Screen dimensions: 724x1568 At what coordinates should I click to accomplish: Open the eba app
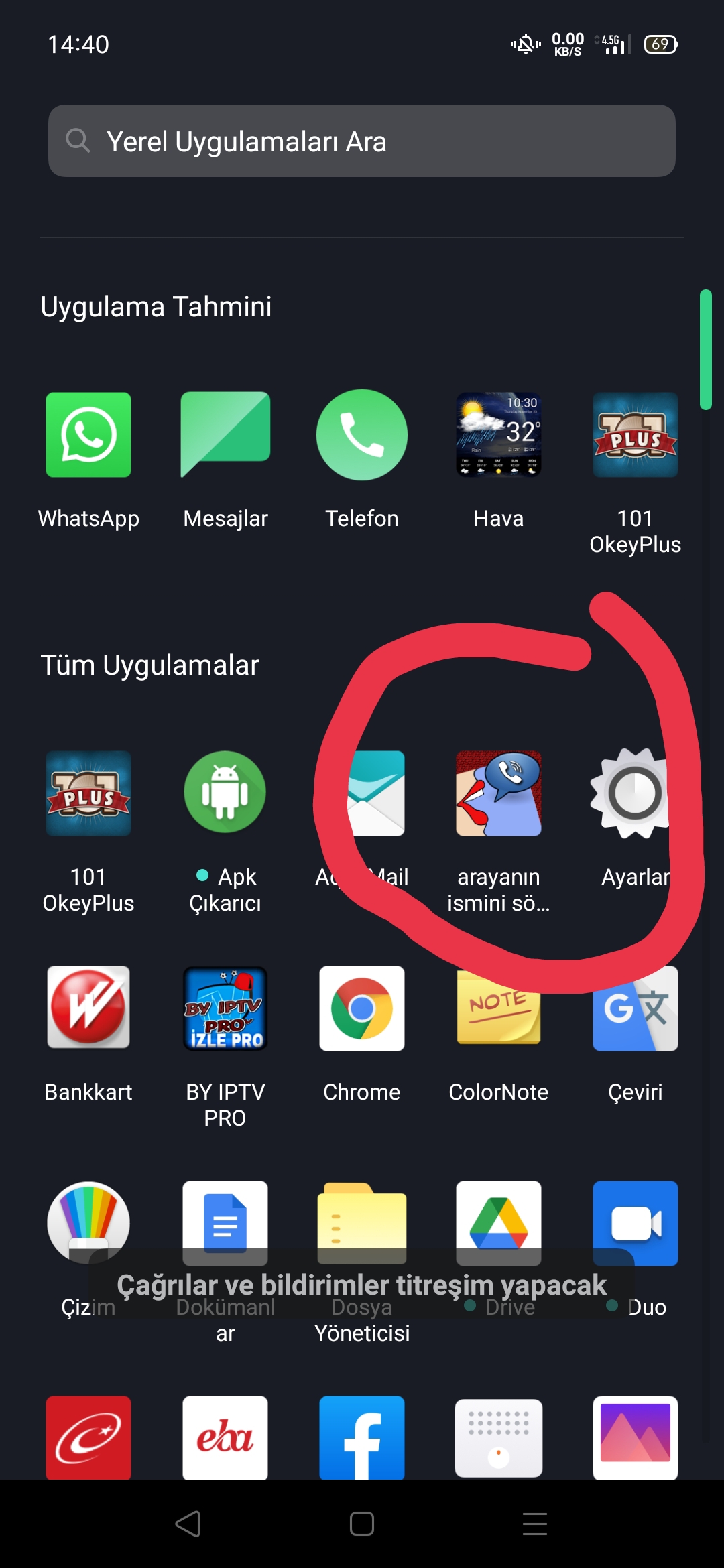(225, 1438)
